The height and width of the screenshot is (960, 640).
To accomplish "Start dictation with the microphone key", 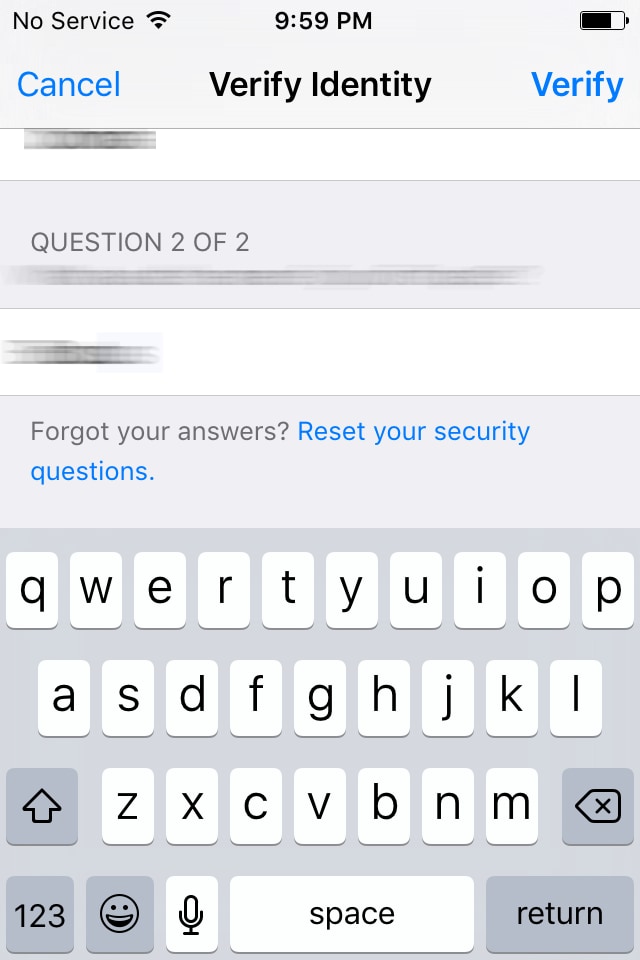I will click(192, 913).
